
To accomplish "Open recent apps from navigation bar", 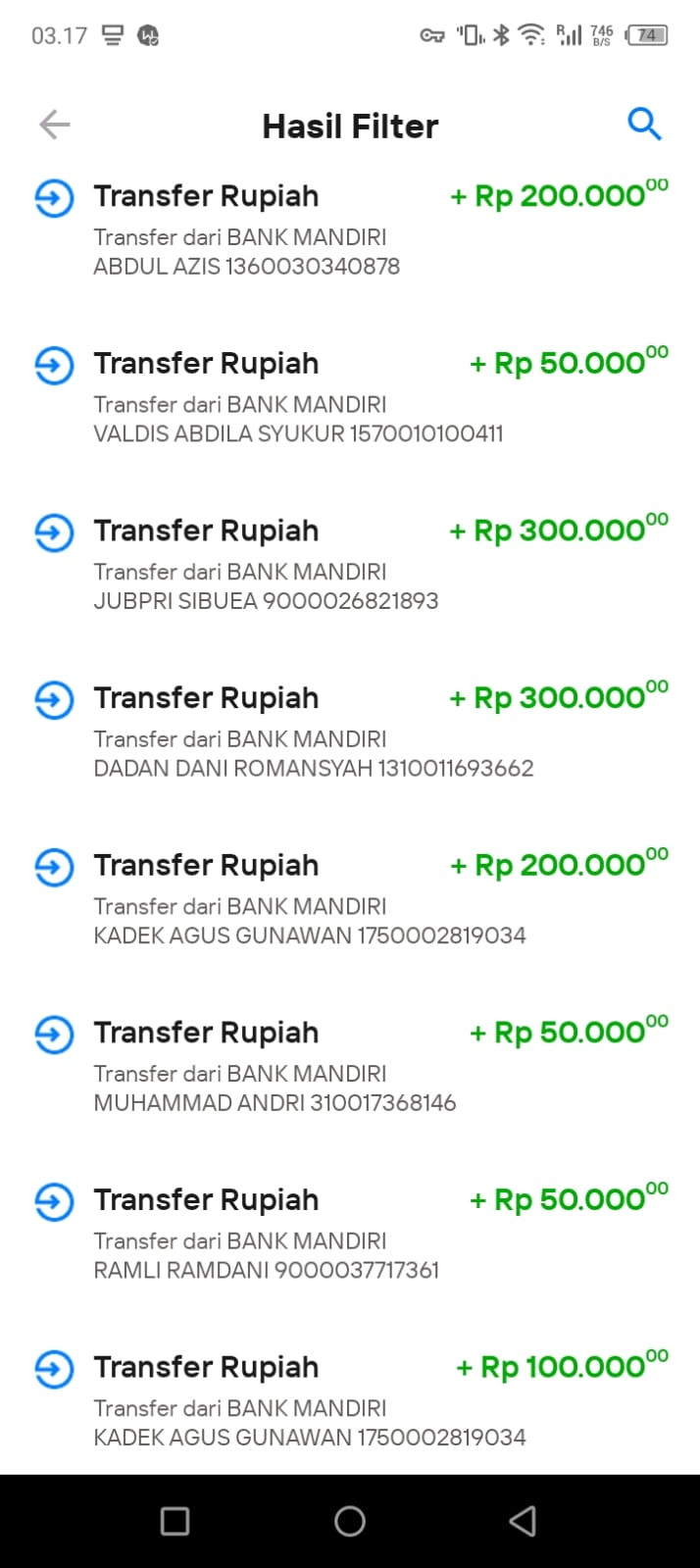I will tap(175, 1521).
